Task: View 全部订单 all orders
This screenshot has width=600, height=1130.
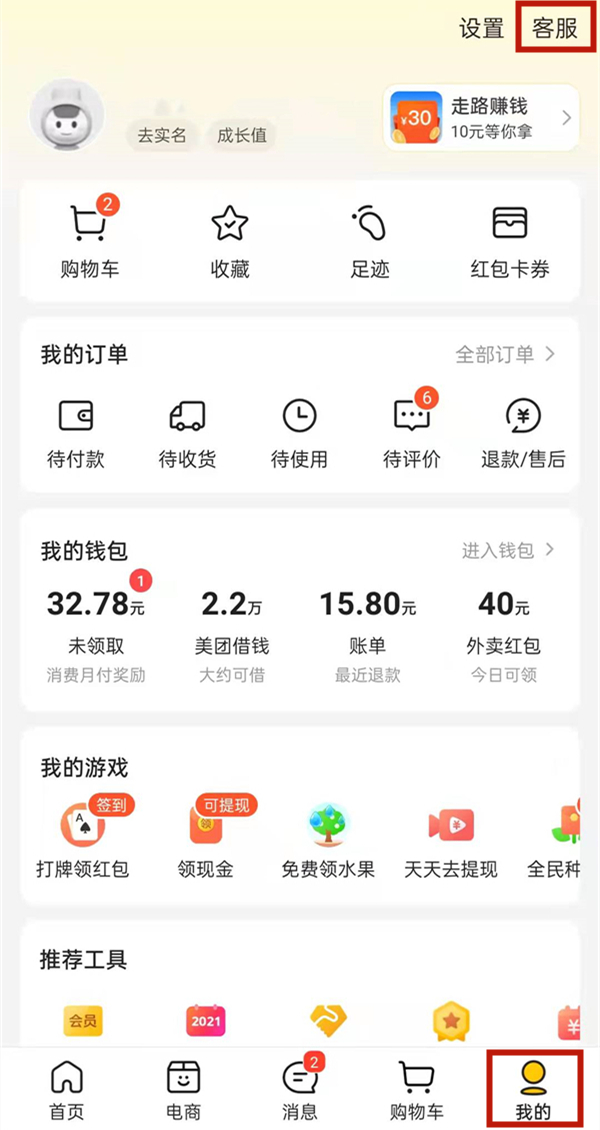Action: pos(505,354)
